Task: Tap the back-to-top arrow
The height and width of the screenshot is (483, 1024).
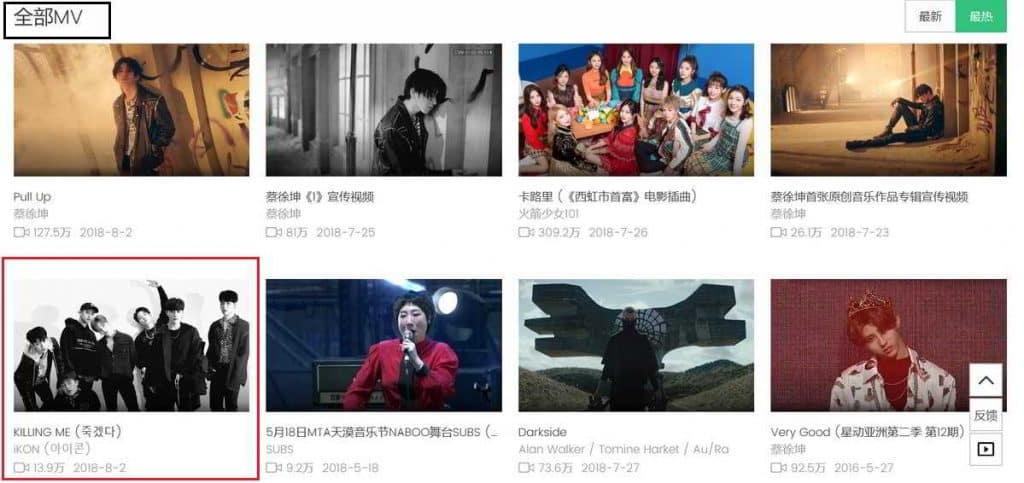Action: click(x=985, y=381)
